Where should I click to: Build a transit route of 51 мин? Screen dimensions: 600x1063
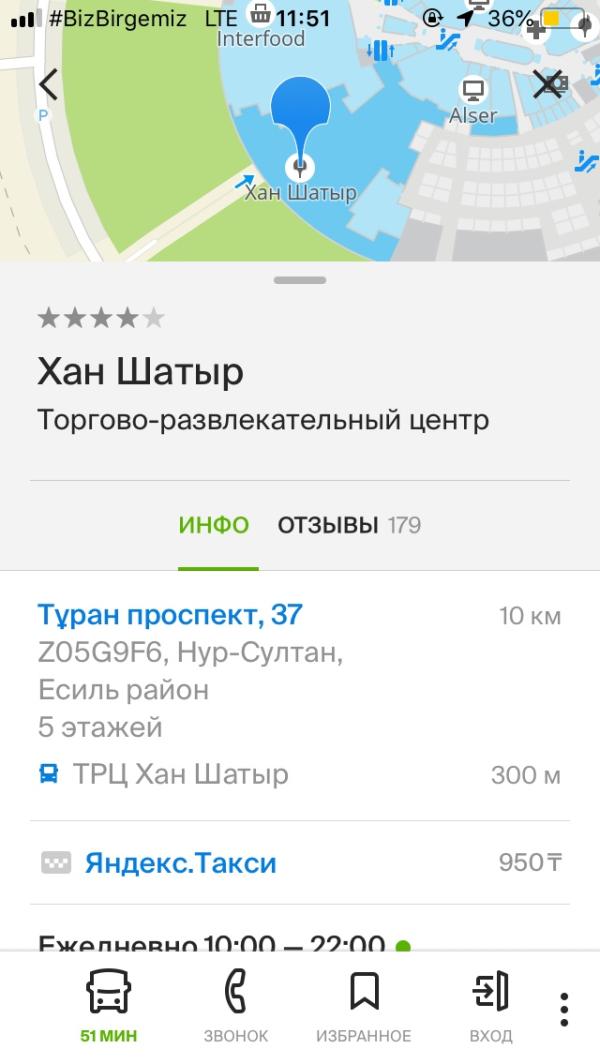tap(108, 1003)
